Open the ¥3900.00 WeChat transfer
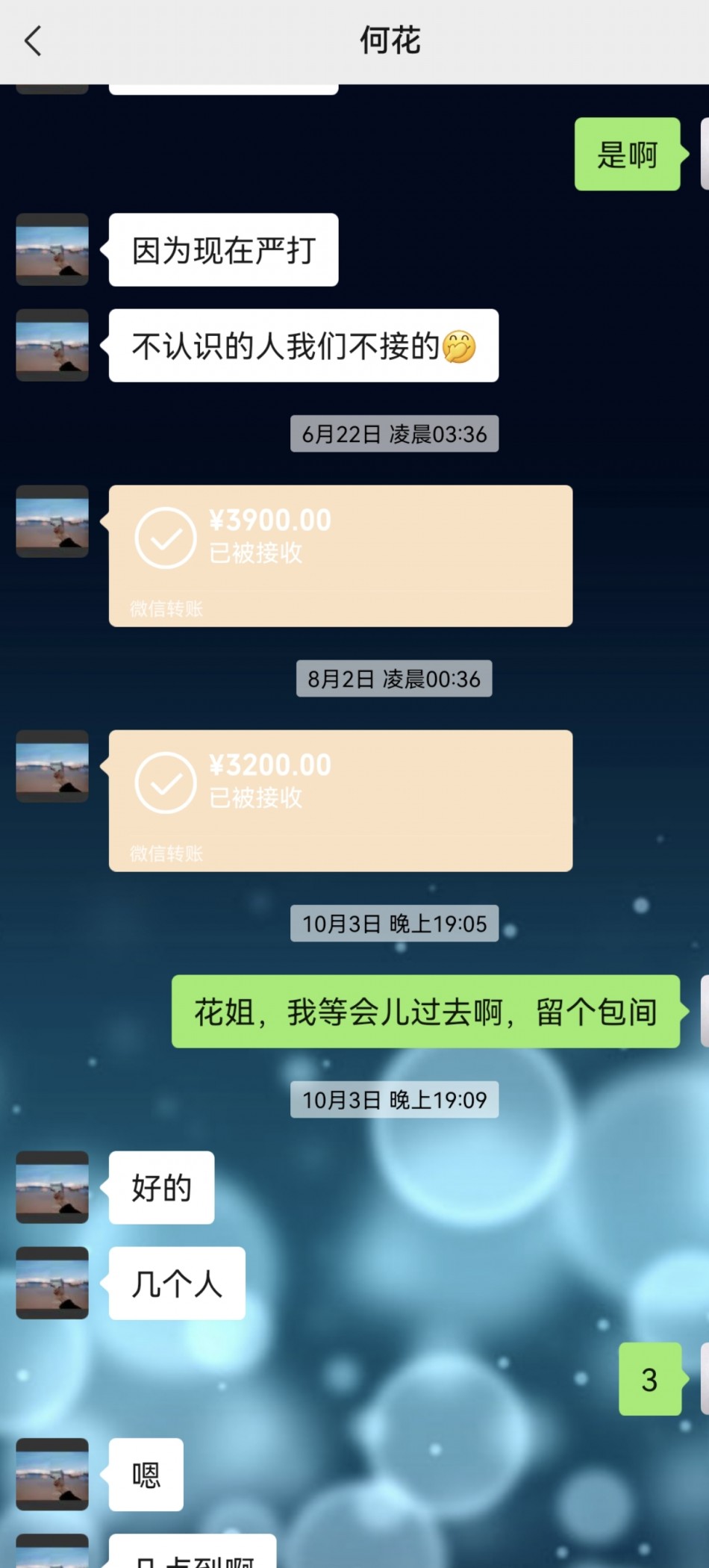Image resolution: width=709 pixels, height=1568 pixels. (x=340, y=555)
